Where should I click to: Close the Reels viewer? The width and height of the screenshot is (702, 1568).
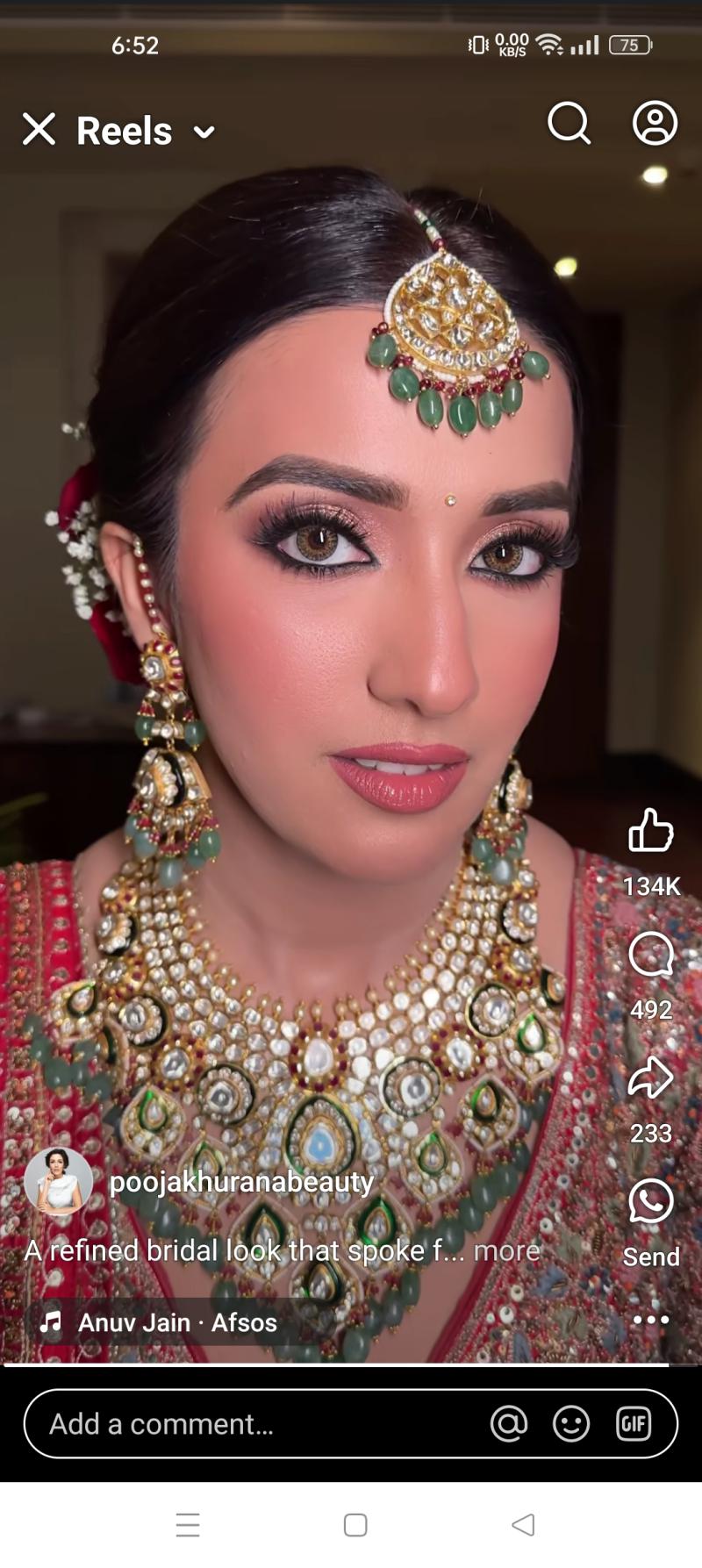point(39,129)
